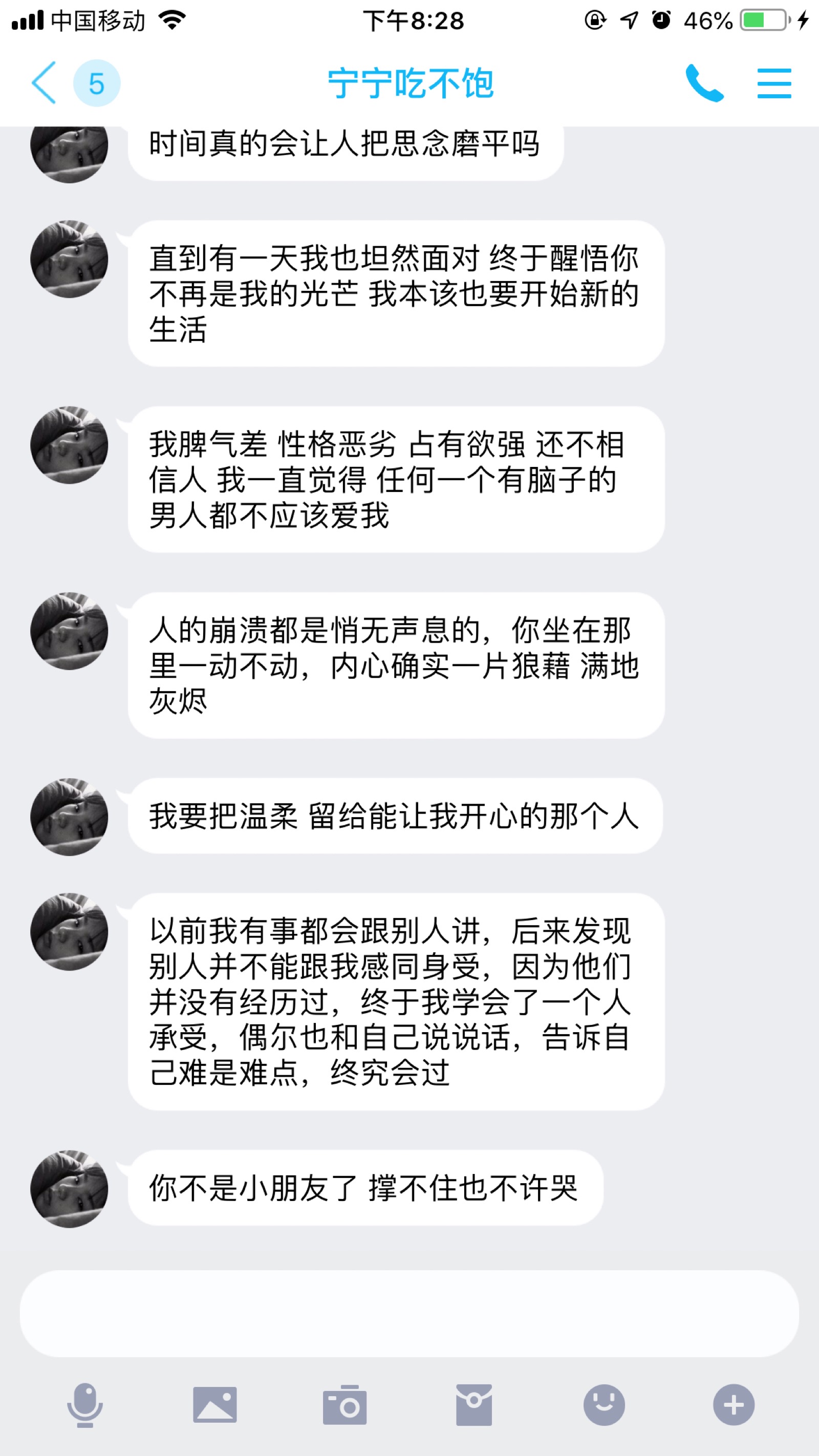Start a voice call with 宁宁吃不饱
This screenshot has width=819, height=1456.
(x=704, y=83)
